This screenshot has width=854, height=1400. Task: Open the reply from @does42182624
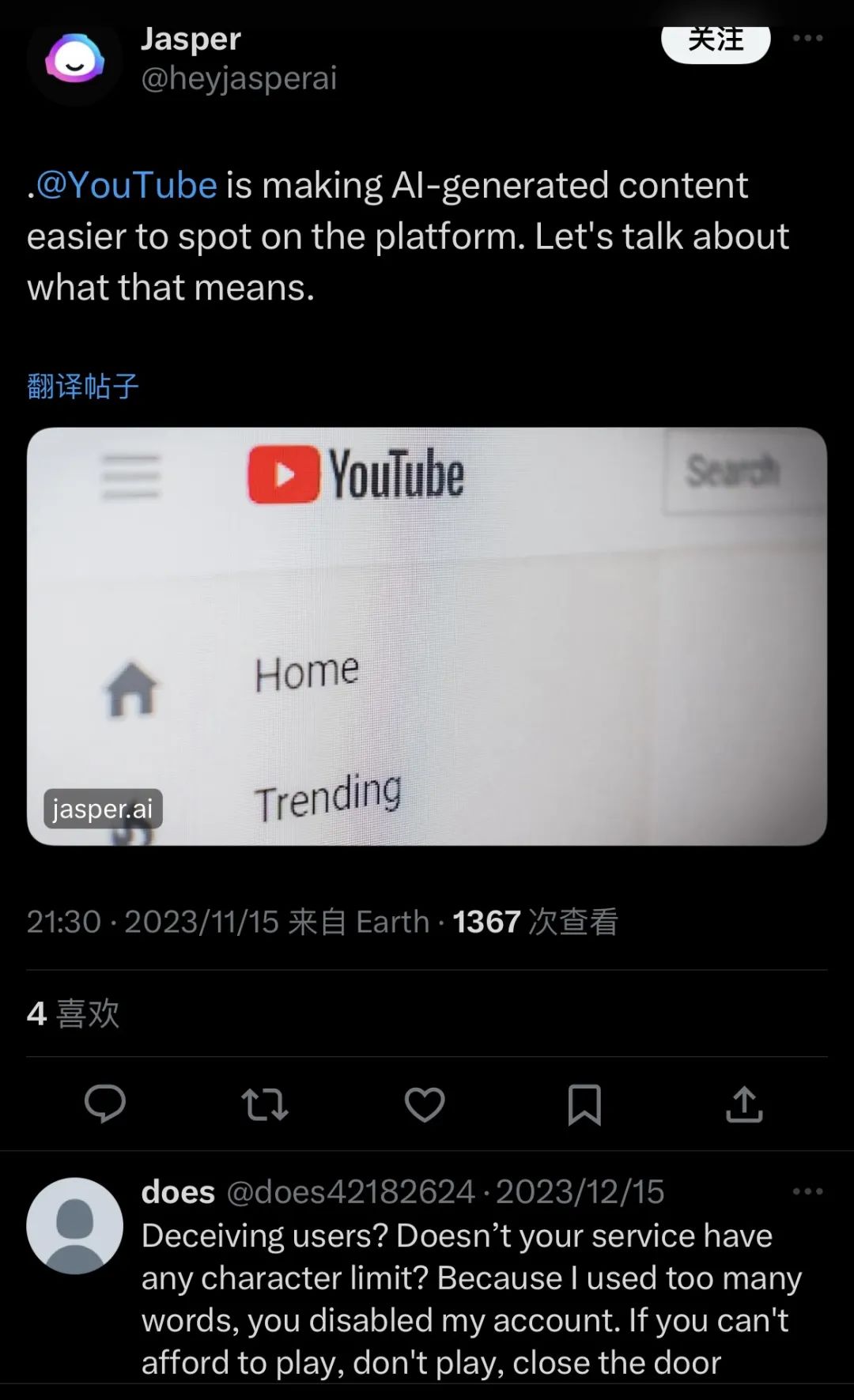point(470,1300)
